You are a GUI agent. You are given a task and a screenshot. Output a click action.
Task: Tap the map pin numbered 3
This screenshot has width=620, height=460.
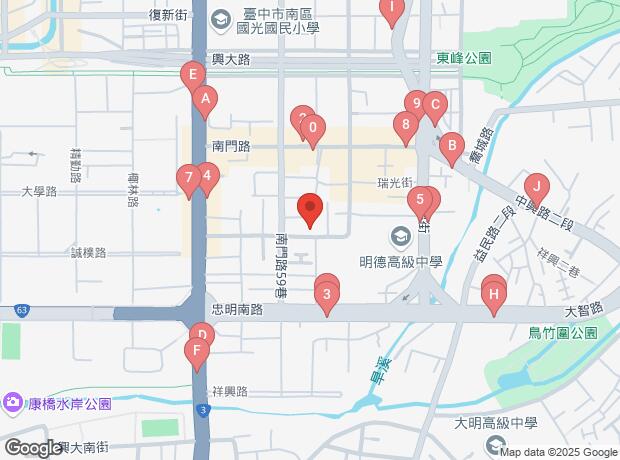tap(326, 294)
